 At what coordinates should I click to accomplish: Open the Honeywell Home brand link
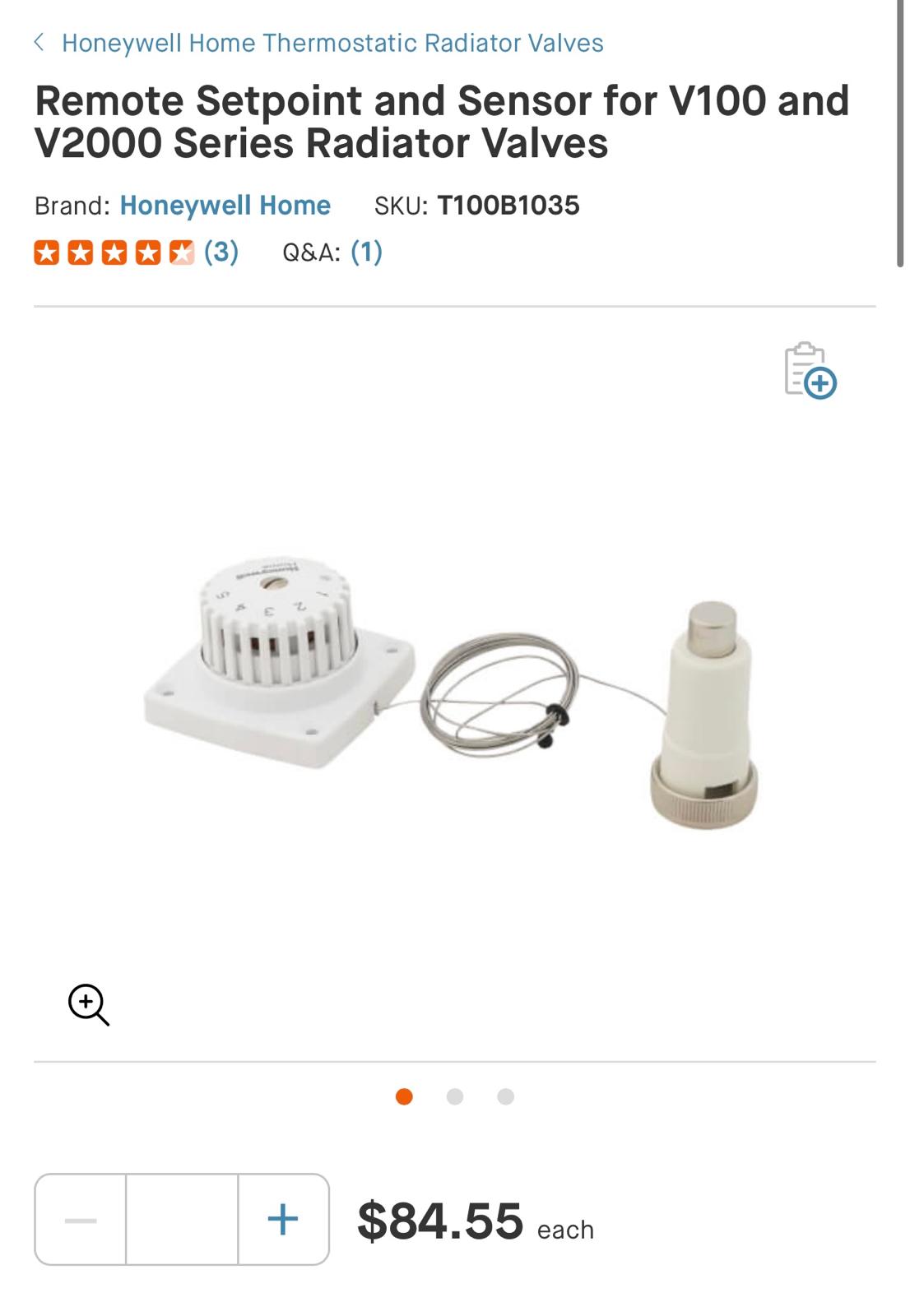[x=225, y=205]
